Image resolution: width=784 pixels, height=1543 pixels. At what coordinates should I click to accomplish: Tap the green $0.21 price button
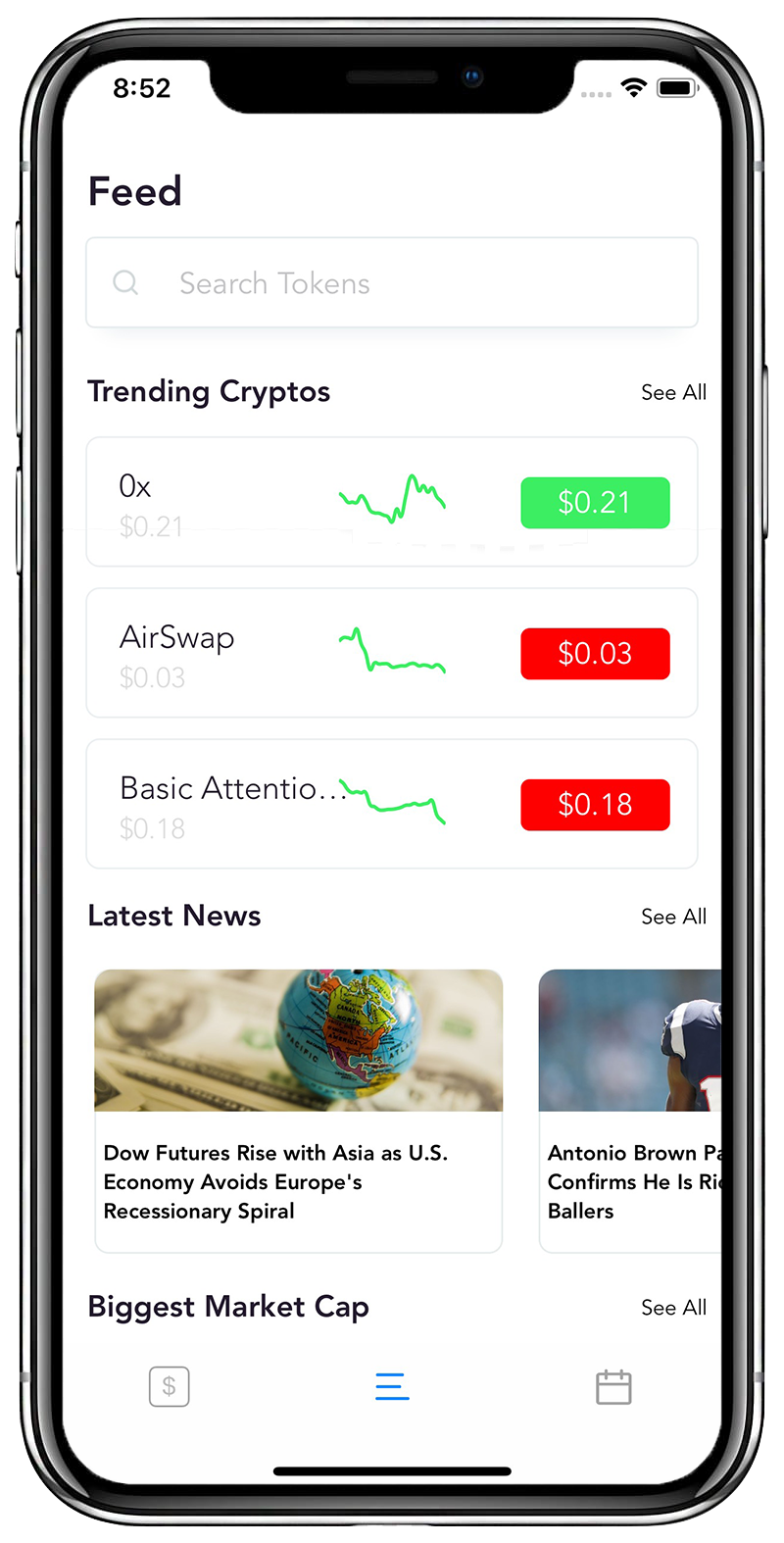tap(595, 503)
